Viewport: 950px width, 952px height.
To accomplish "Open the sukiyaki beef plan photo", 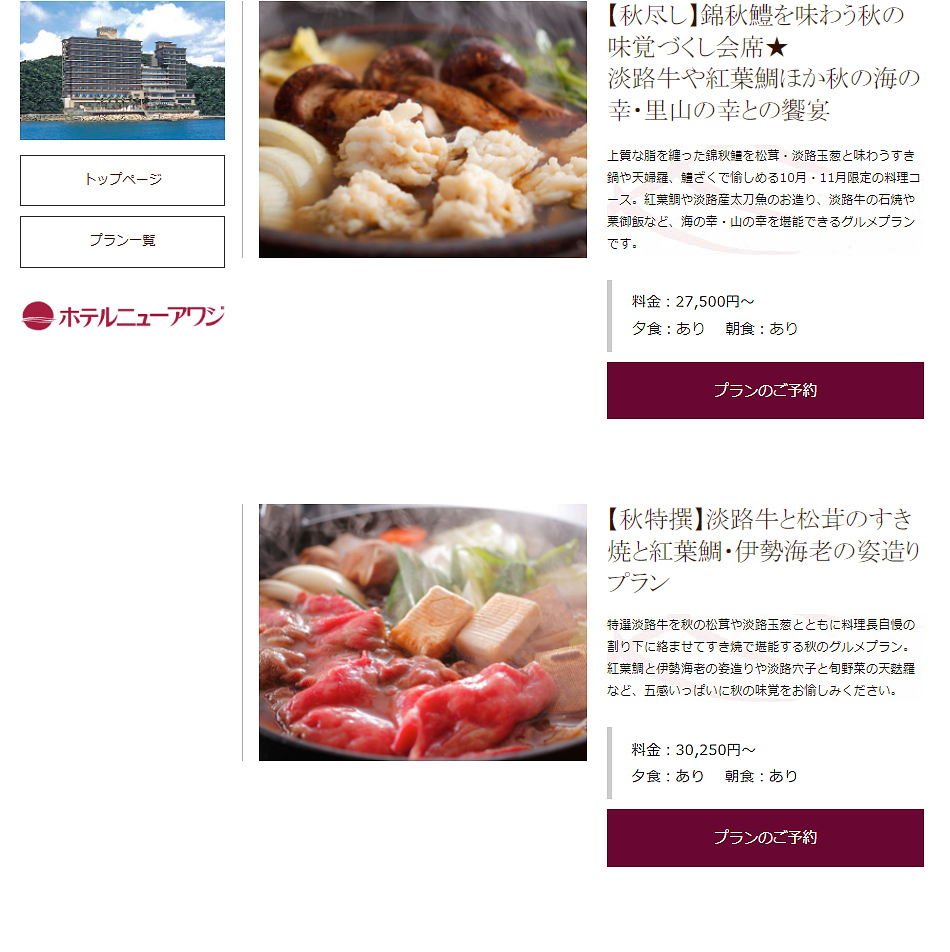I will pos(422,632).
